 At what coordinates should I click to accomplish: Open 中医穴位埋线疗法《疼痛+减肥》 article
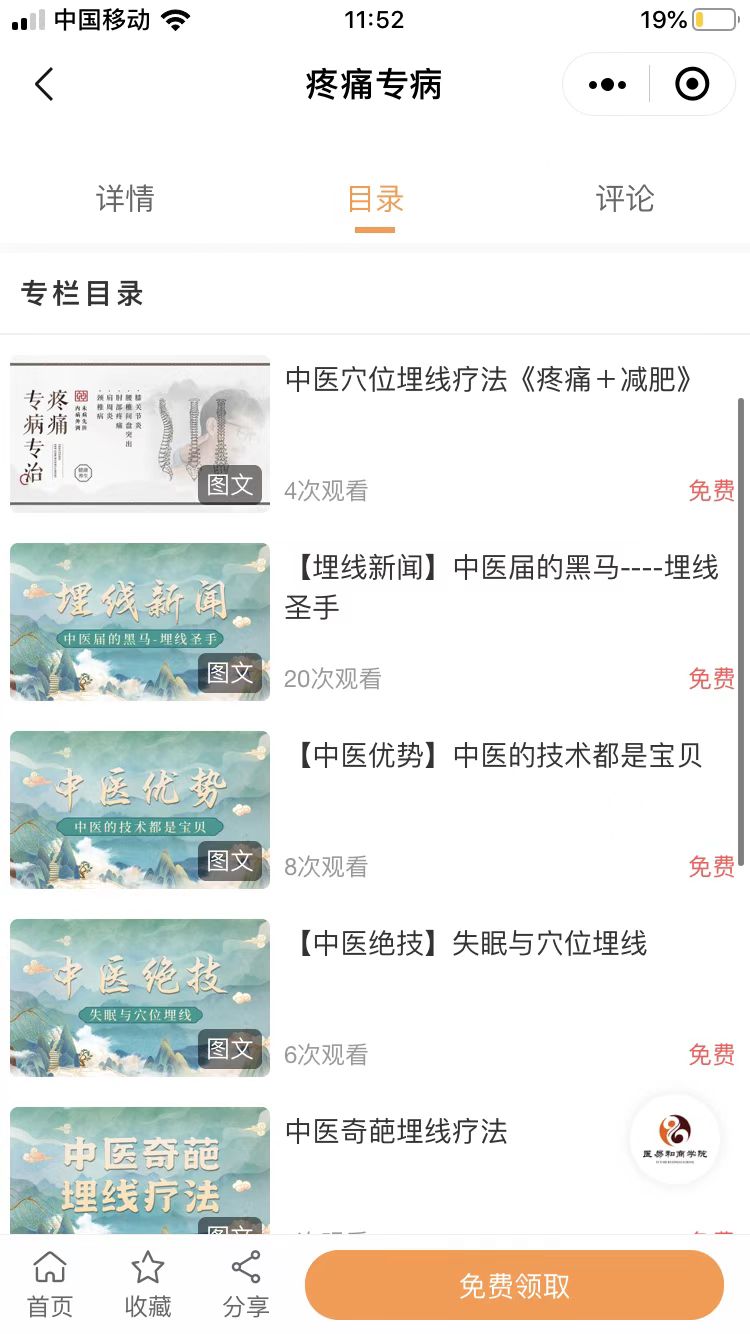click(x=489, y=380)
